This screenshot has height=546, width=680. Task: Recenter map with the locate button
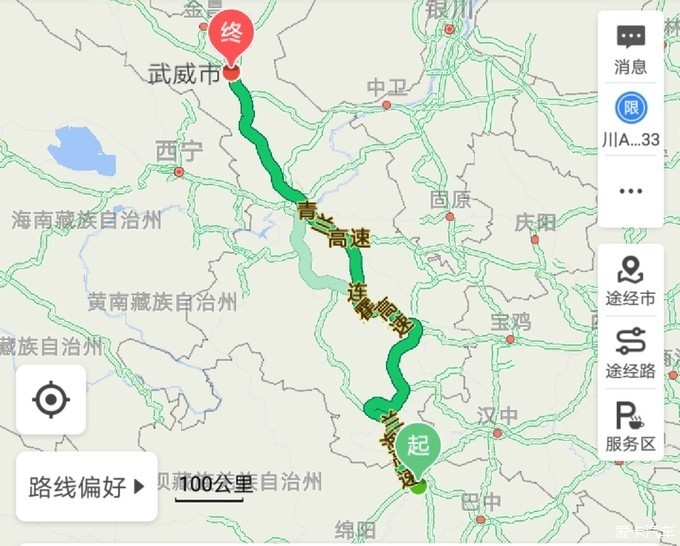tap(50, 400)
